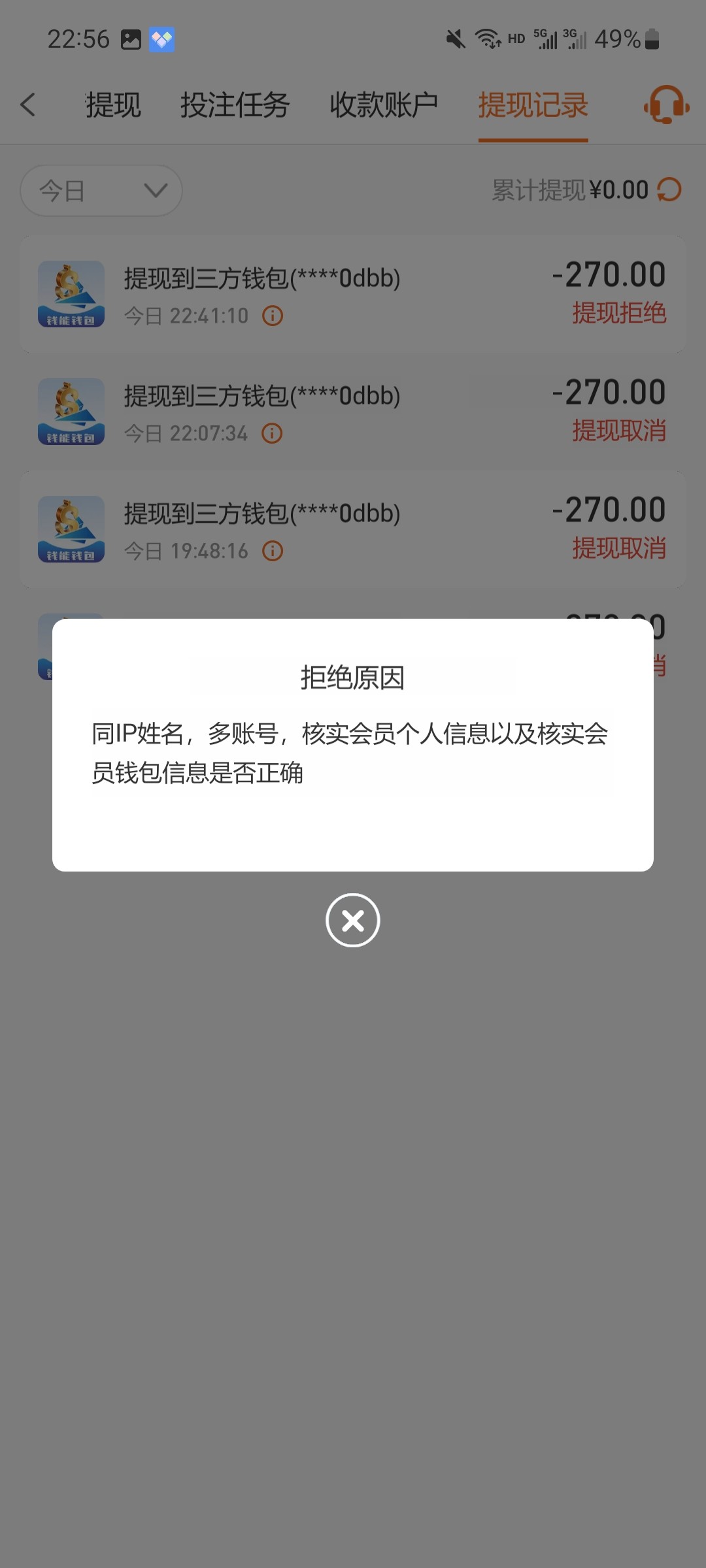
Task: View info icon next to 19:48:16
Action: [x=273, y=551]
